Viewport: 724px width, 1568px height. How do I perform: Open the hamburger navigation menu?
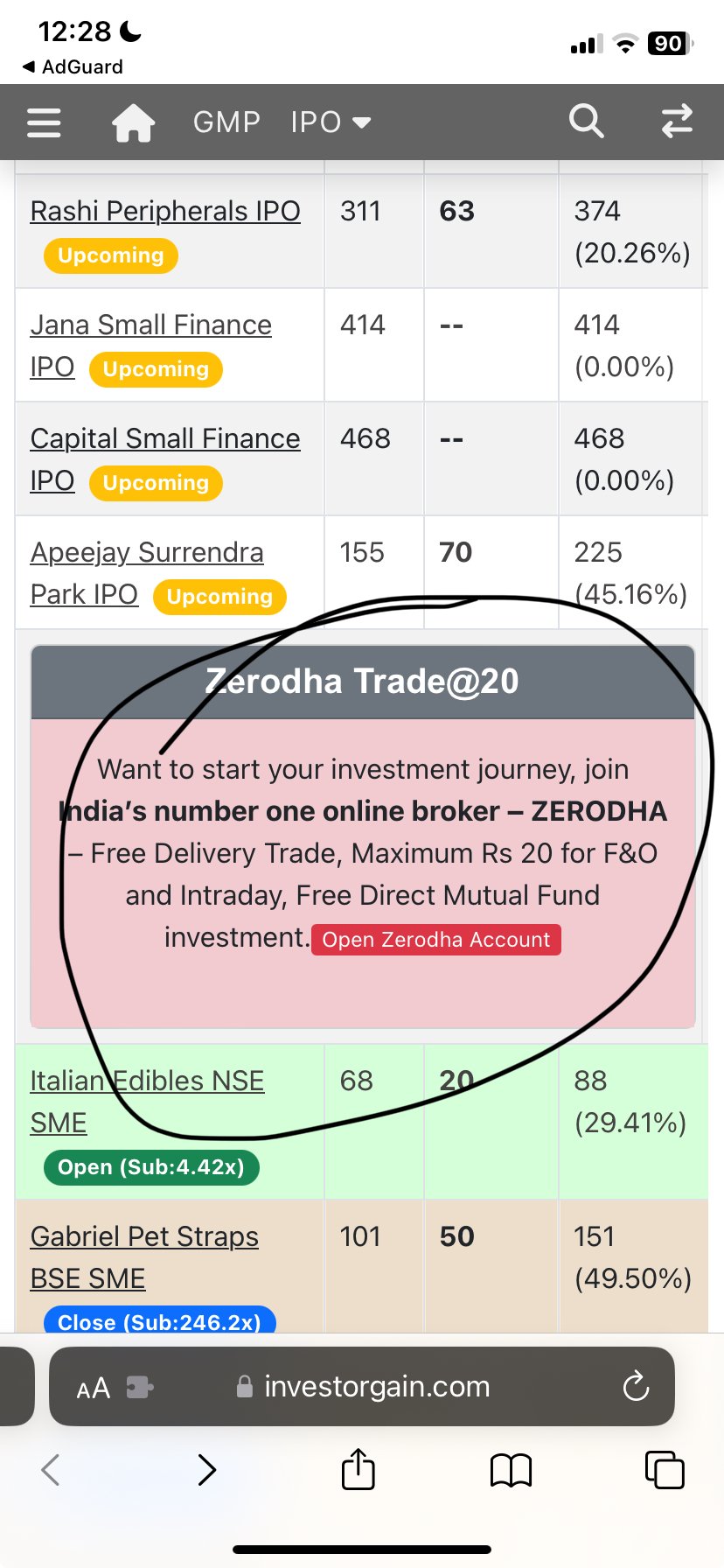coord(44,122)
